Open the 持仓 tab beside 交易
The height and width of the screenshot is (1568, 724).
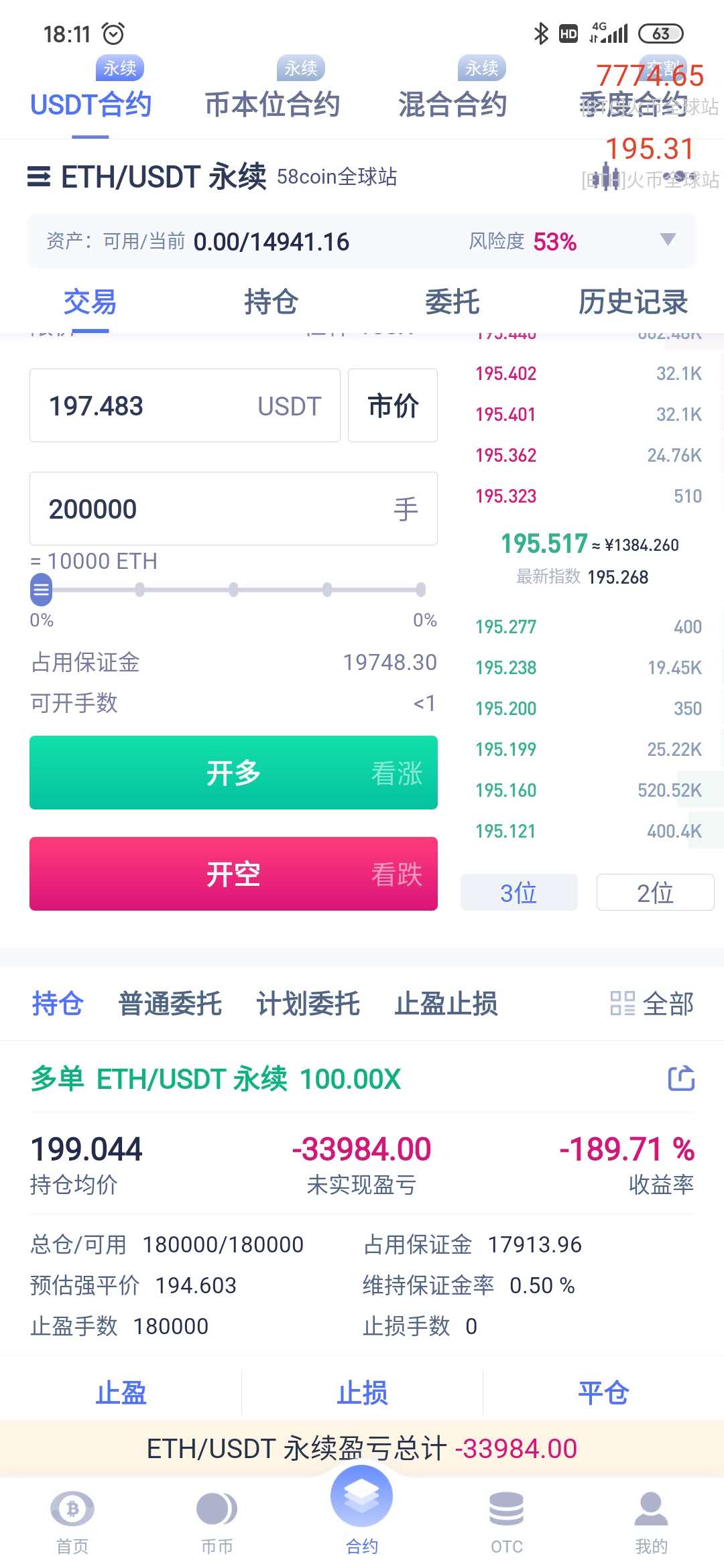pyautogui.click(x=271, y=302)
